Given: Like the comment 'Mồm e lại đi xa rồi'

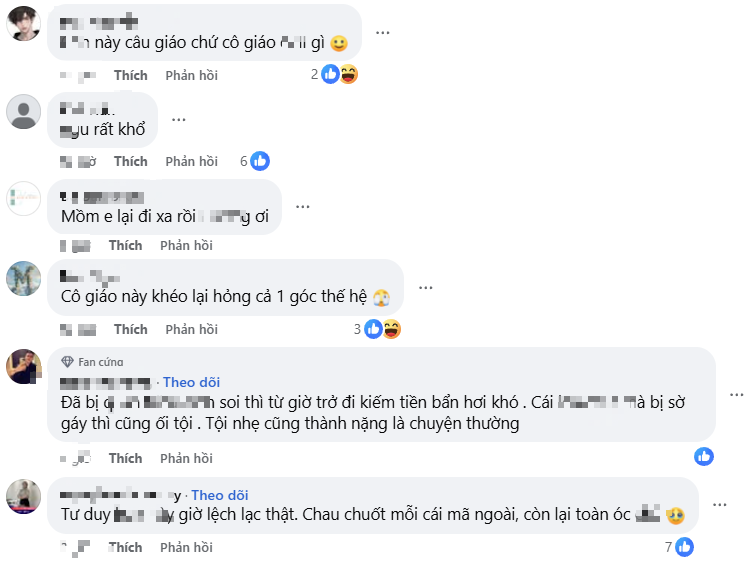Looking at the screenshot, I should (125, 245).
